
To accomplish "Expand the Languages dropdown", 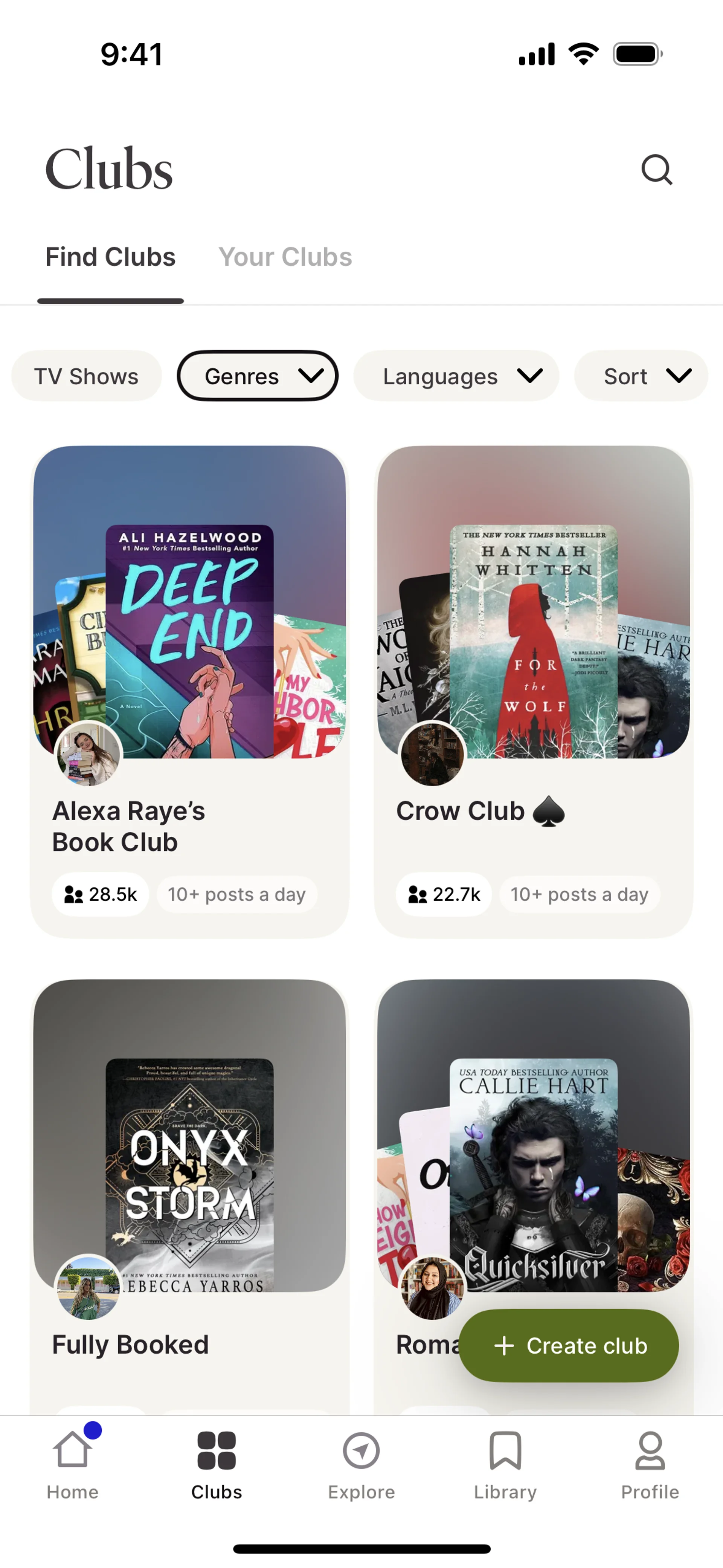I will [456, 376].
